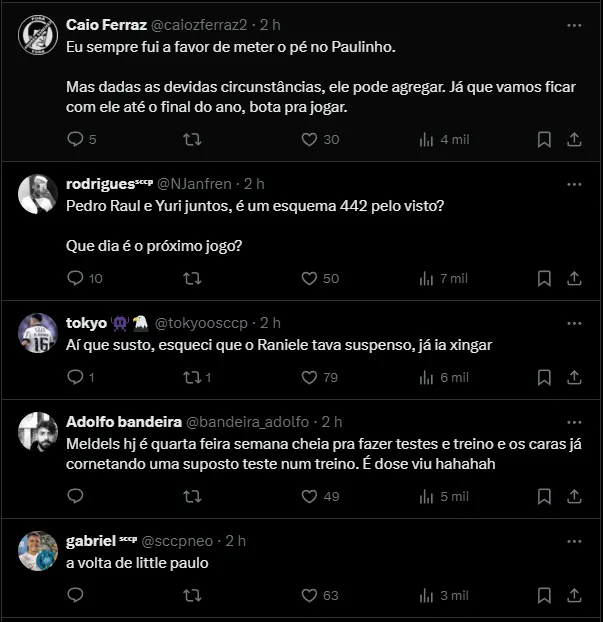
Task: Retweet Adolfo bandeira's tweet
Action: [x=192, y=497]
